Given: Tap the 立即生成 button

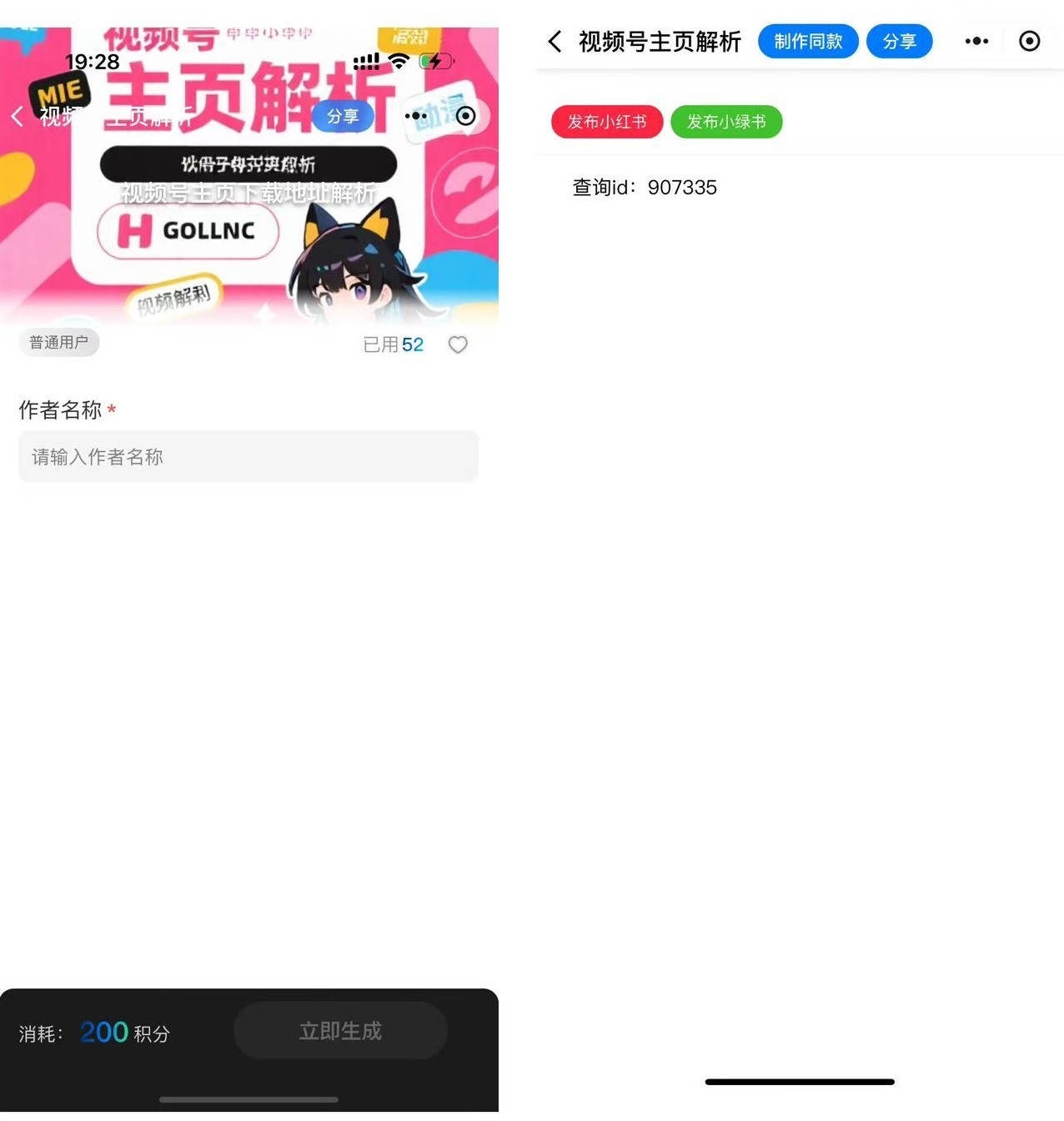Looking at the screenshot, I should click(x=340, y=1031).
